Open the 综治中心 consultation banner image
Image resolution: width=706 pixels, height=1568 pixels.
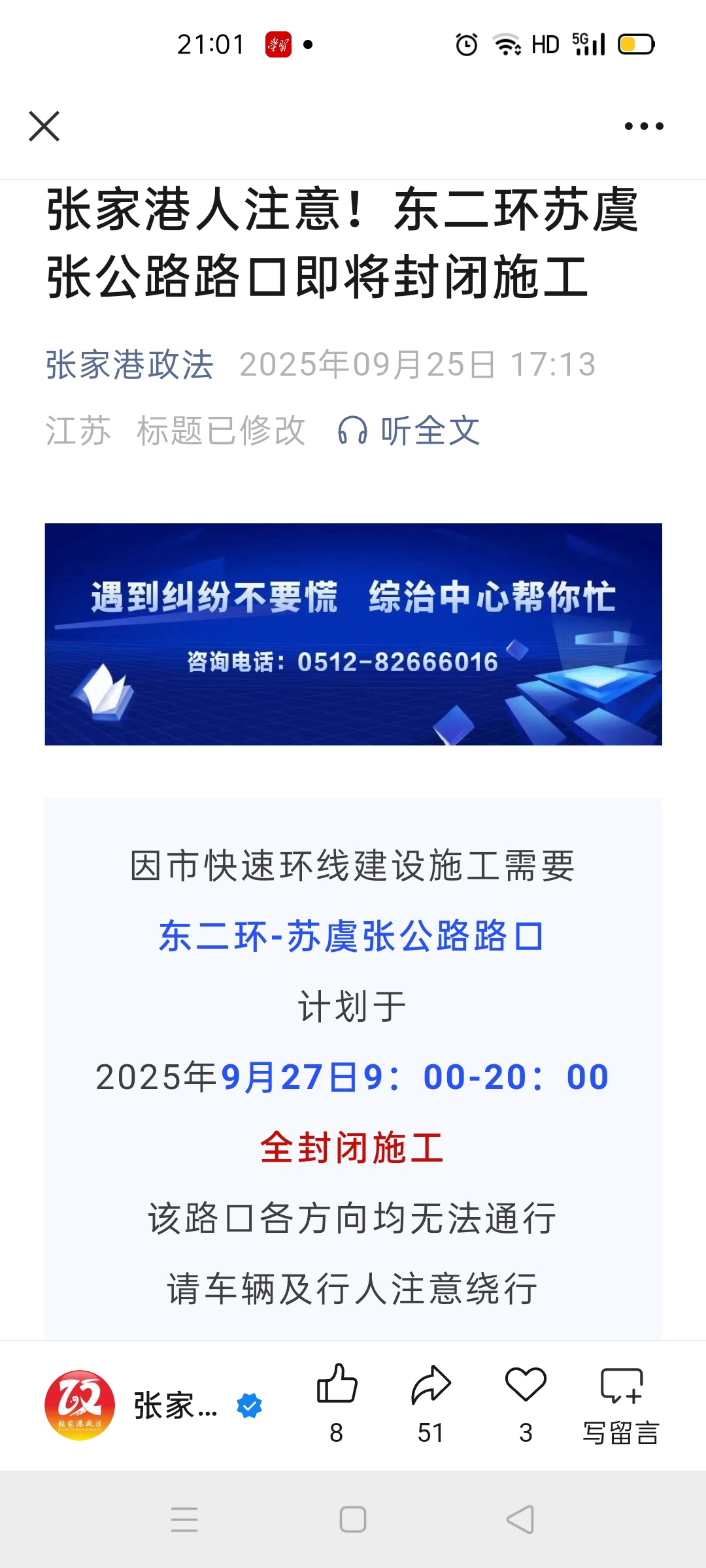pos(353,634)
